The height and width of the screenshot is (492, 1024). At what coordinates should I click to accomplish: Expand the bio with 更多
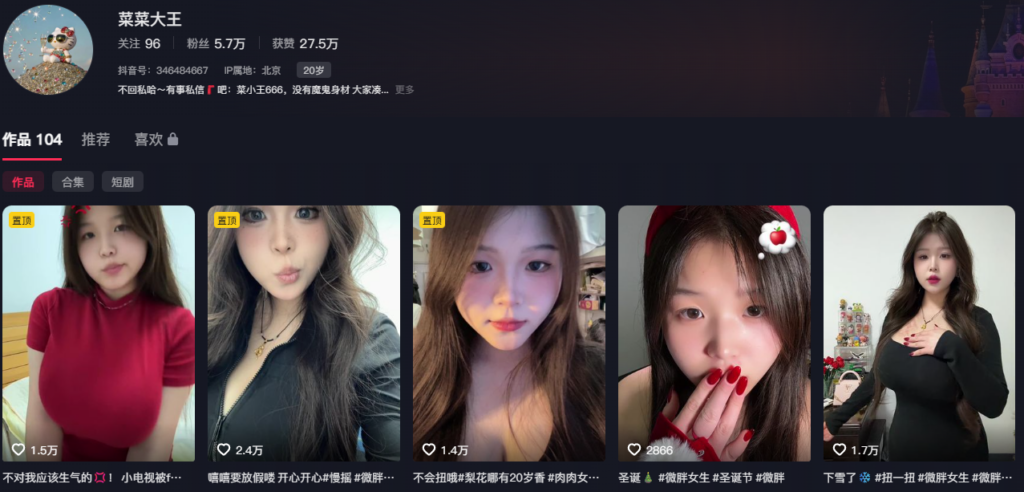point(404,90)
